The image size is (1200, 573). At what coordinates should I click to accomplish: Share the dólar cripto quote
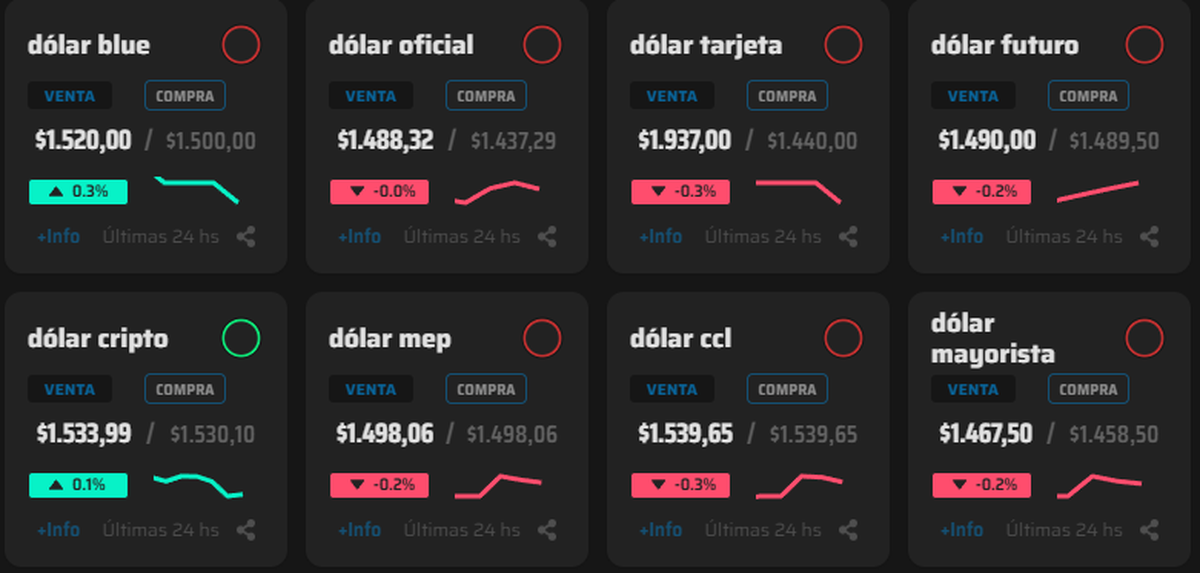coord(246,530)
